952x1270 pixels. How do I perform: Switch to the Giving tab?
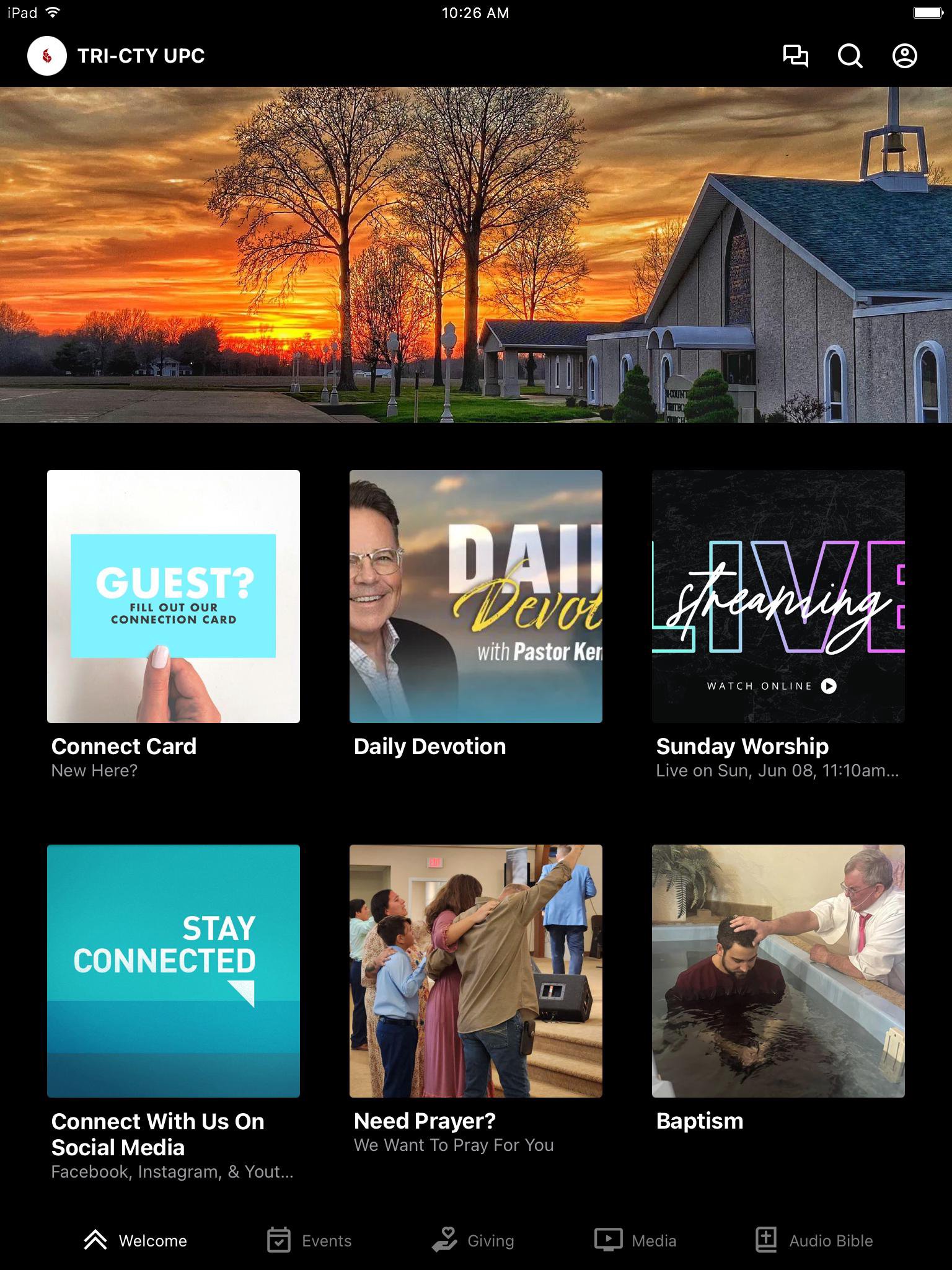coord(474,1240)
